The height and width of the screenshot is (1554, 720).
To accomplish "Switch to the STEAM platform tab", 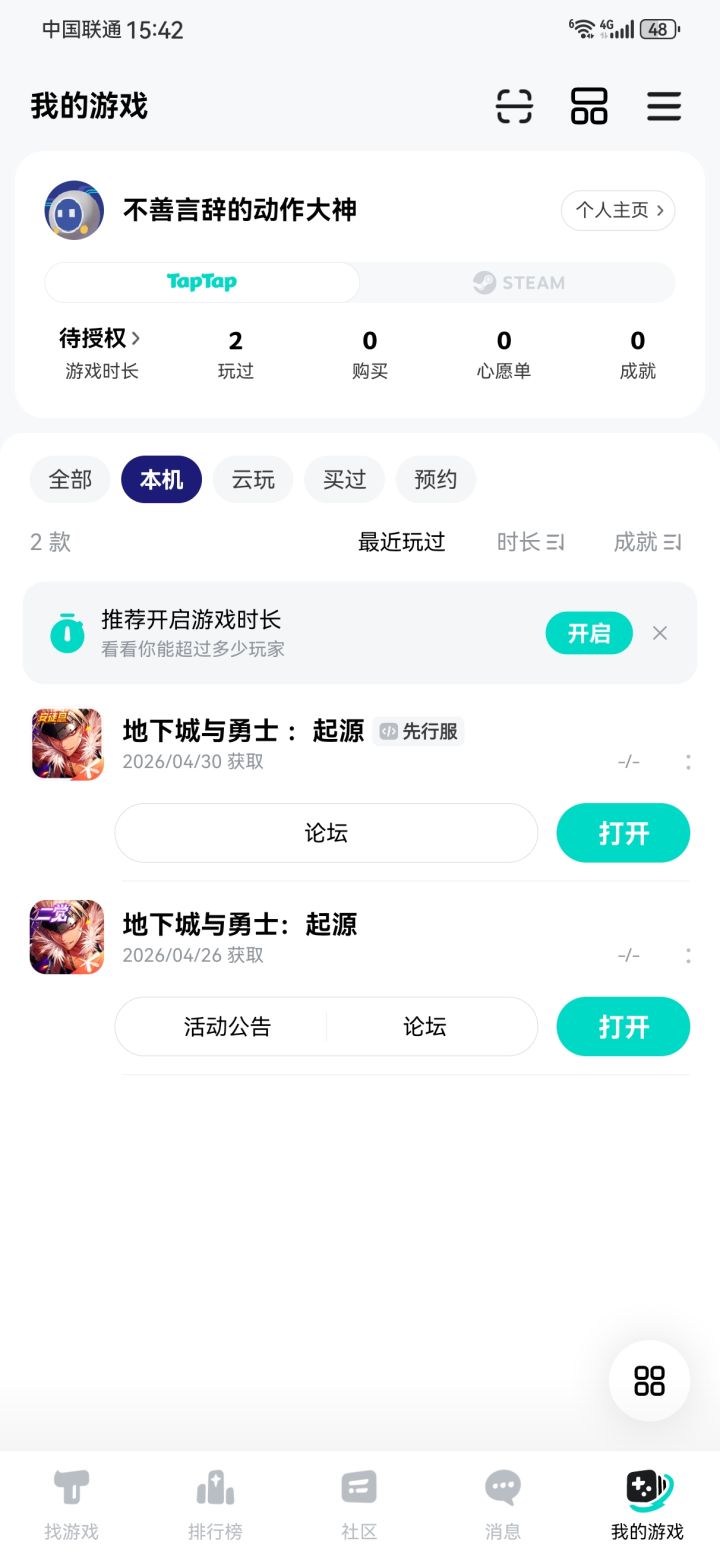I will click(517, 283).
